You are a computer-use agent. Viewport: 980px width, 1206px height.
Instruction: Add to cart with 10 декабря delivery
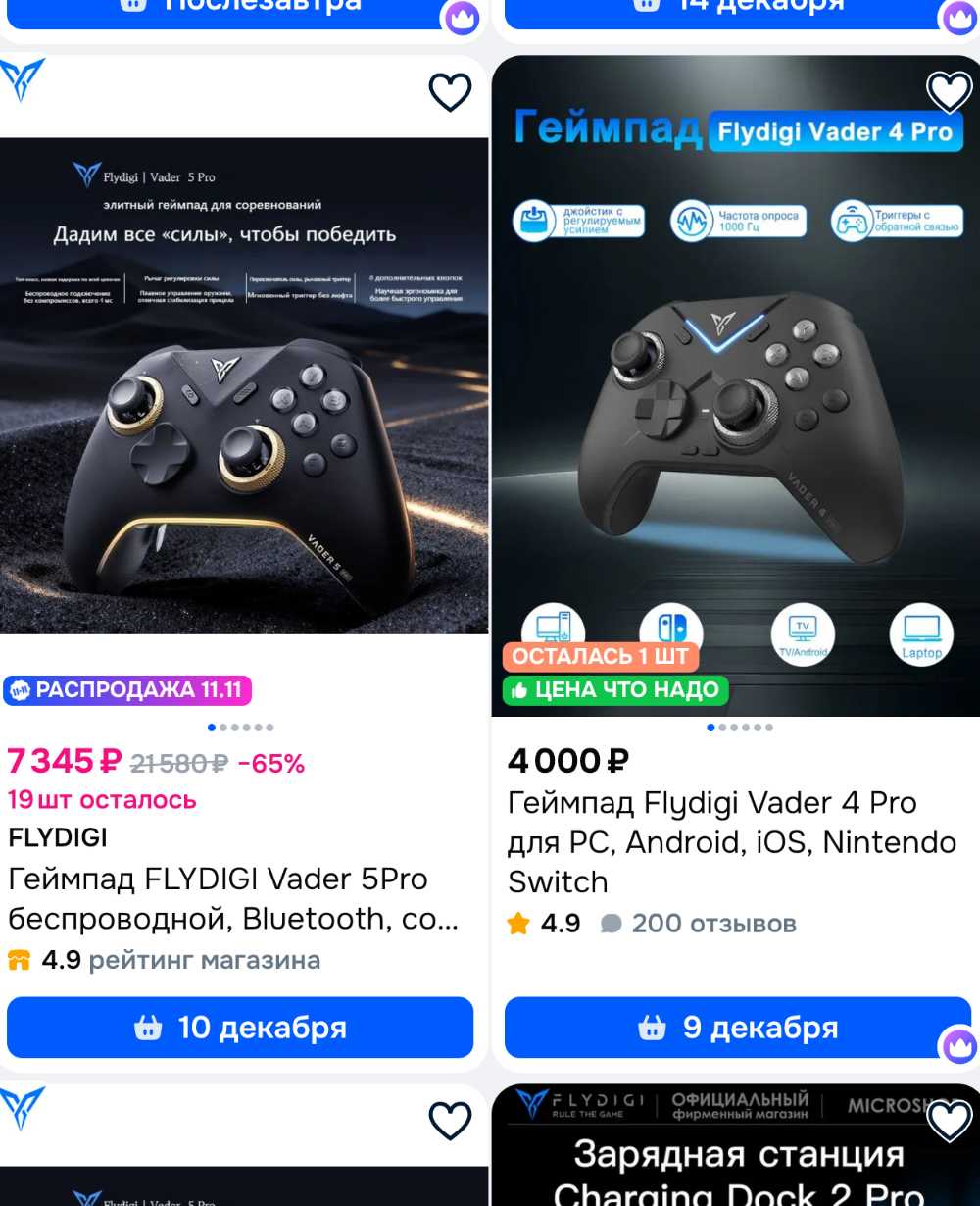tap(240, 1028)
